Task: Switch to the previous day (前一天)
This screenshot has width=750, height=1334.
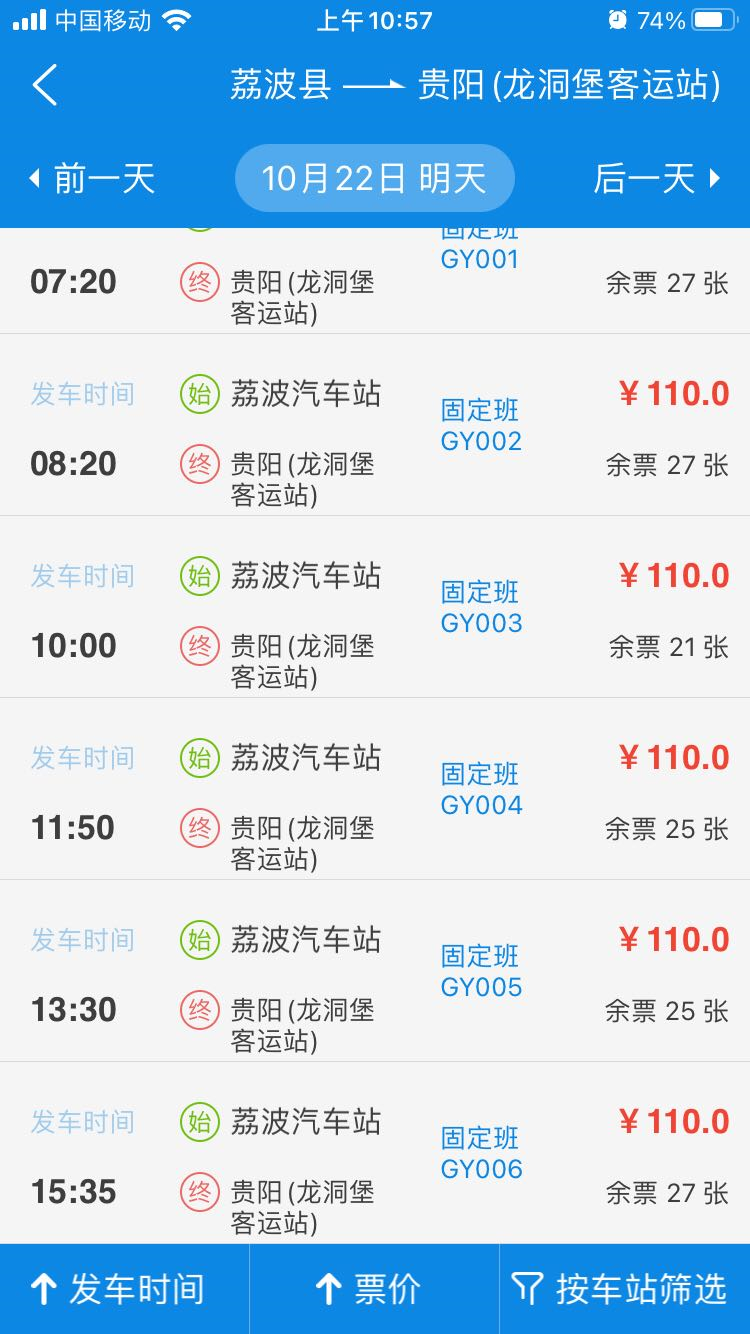Action: pyautogui.click(x=92, y=179)
